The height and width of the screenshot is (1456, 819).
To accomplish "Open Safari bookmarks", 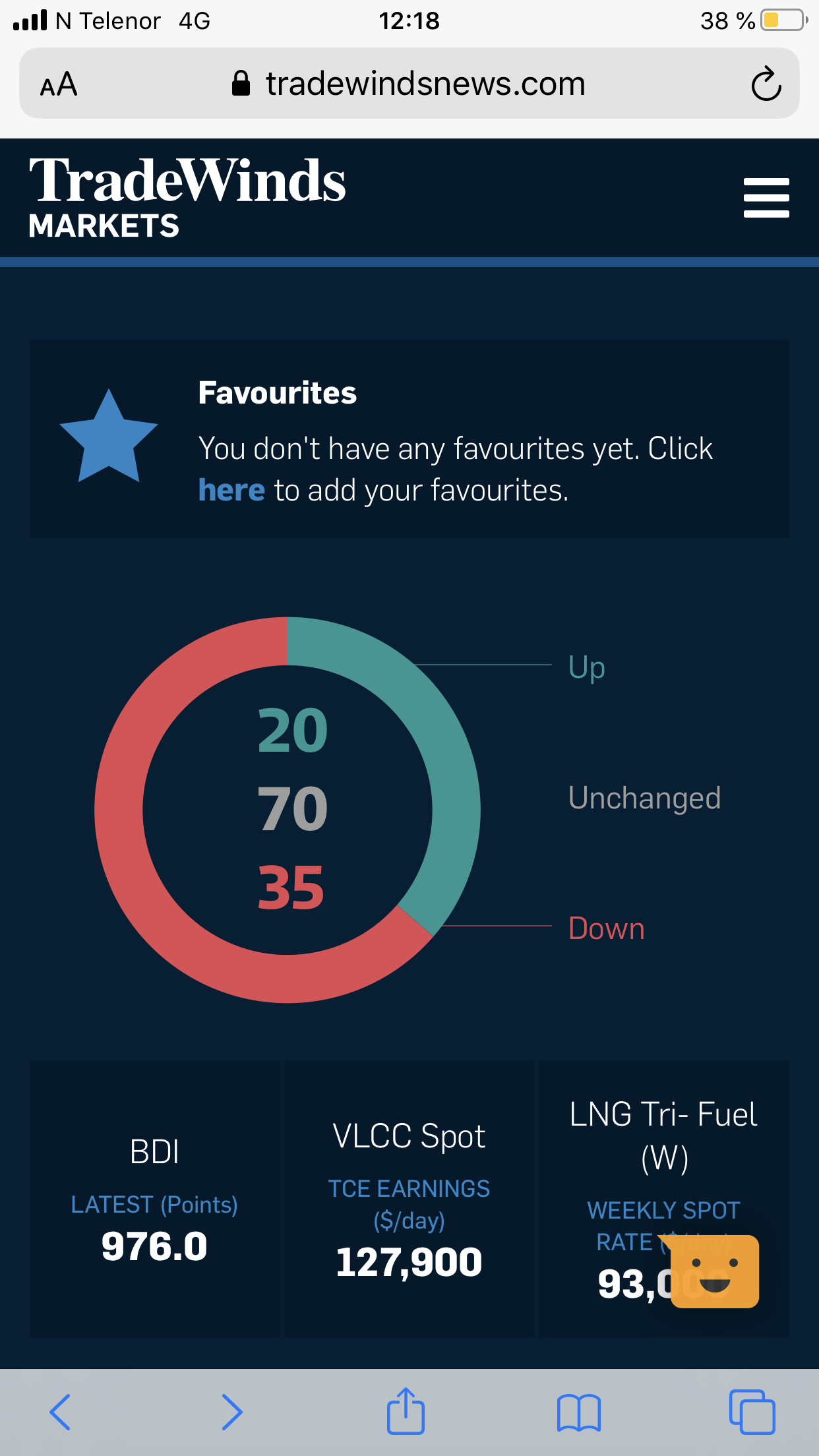I will pos(578,1412).
